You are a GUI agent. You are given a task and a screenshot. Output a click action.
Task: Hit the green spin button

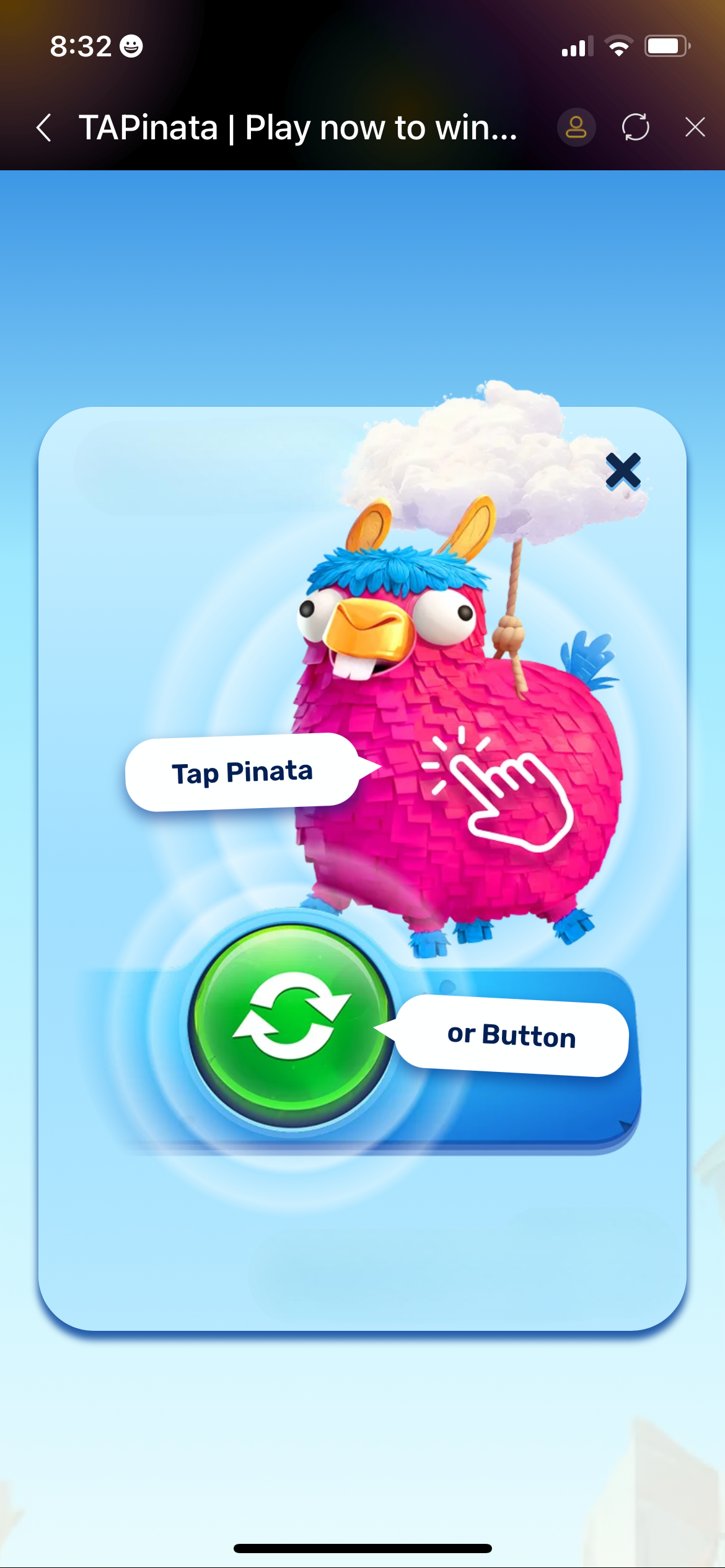291,1025
